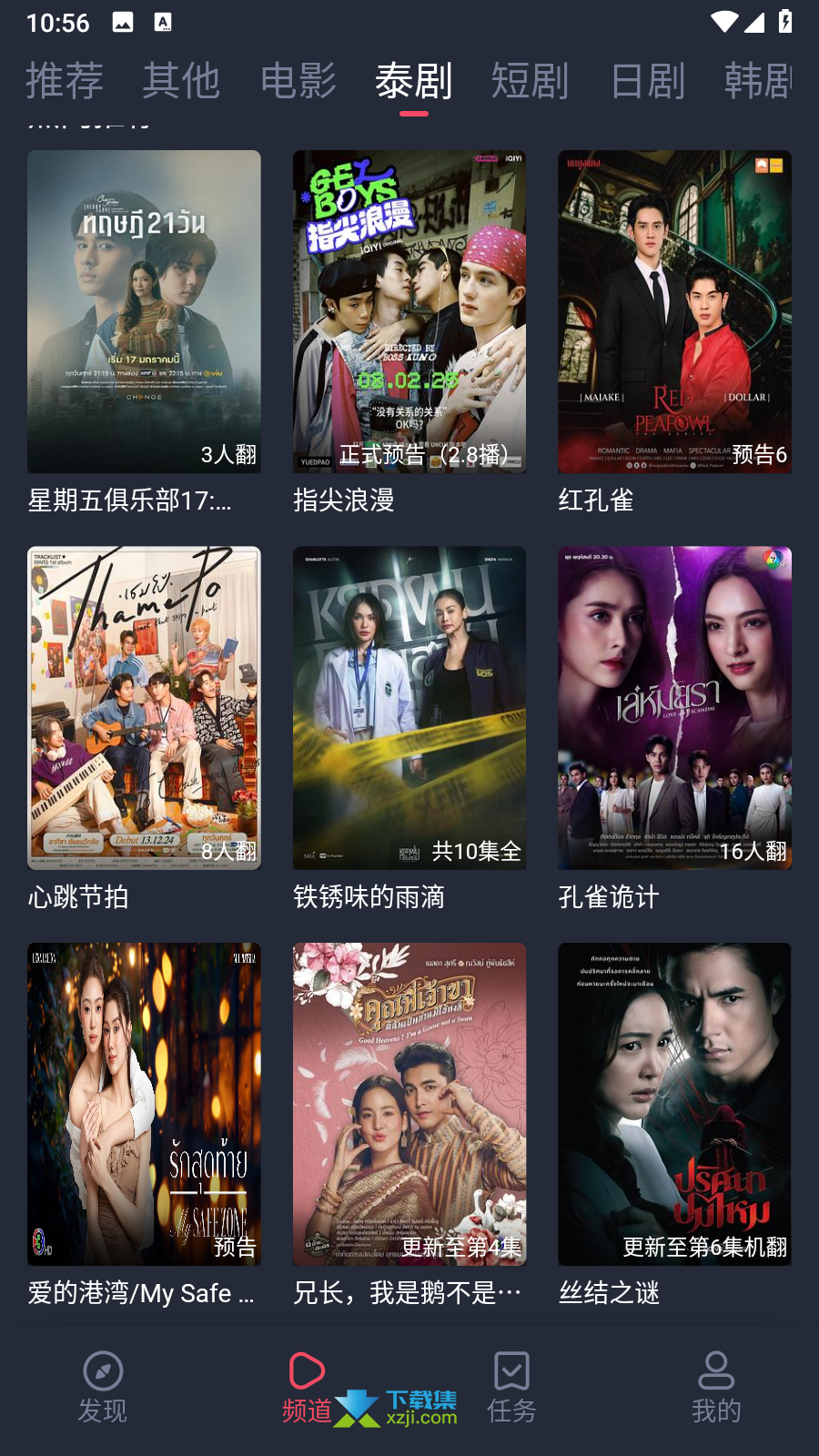View 爱的港湾/My Safe Zone drama
Viewport: 819px width, 1456px height.
(x=144, y=1104)
